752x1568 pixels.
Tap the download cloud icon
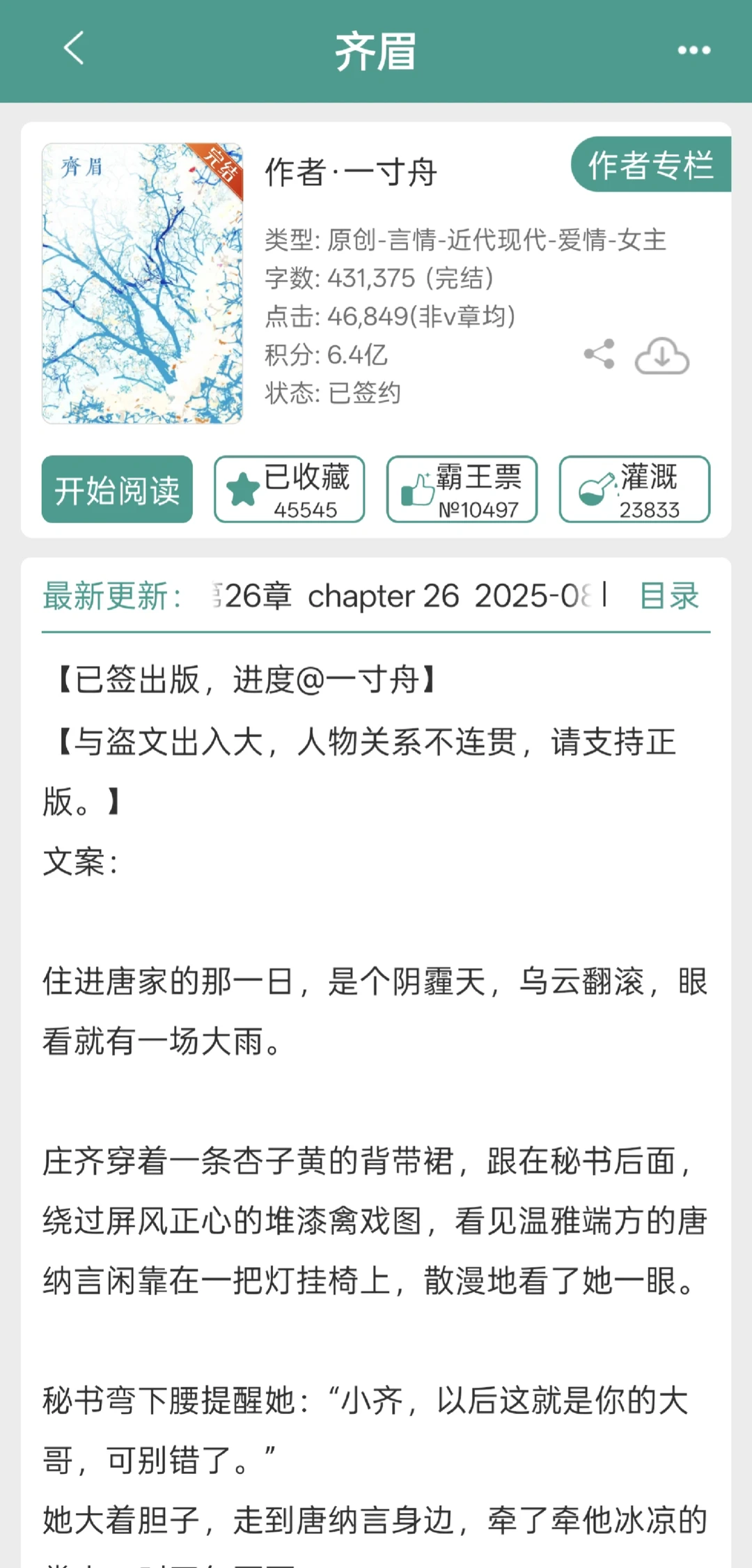(x=663, y=357)
